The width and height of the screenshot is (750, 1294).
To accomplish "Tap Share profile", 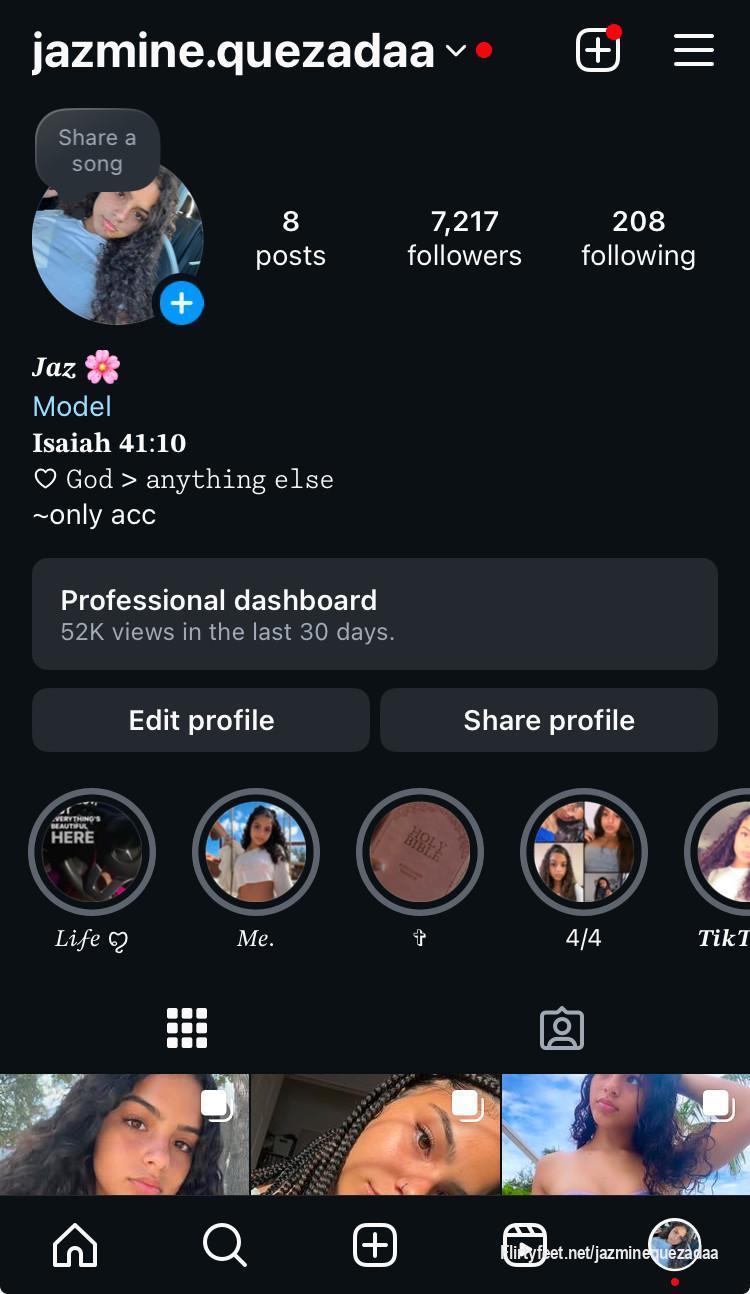I will 549,720.
